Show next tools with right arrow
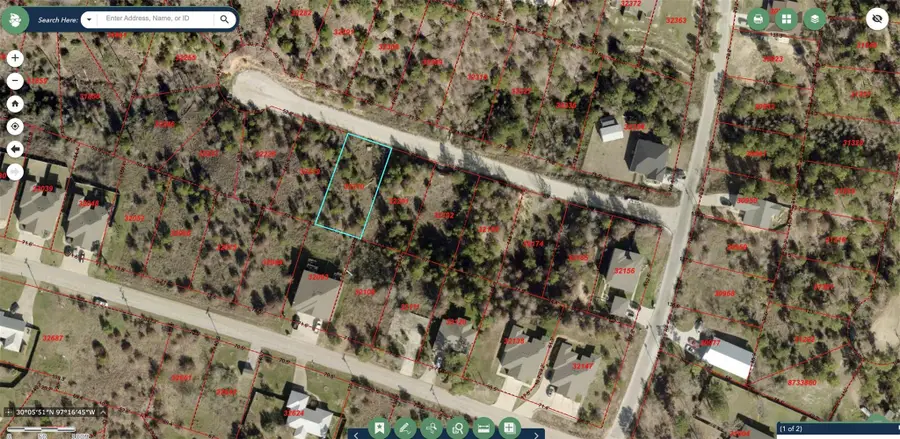900x439 pixels. coord(536,434)
